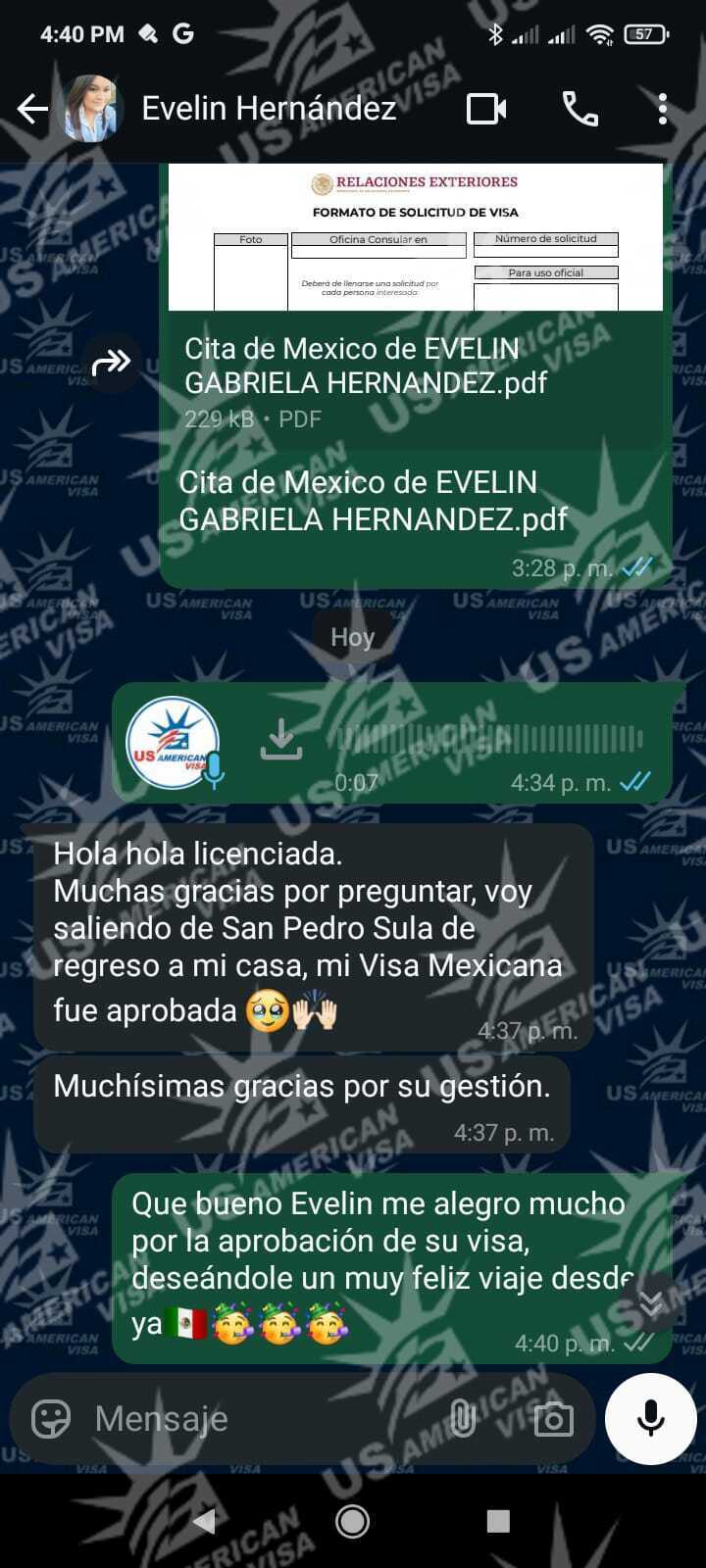Open the camera from the message bar
The image size is (706, 1568).
tap(553, 1418)
